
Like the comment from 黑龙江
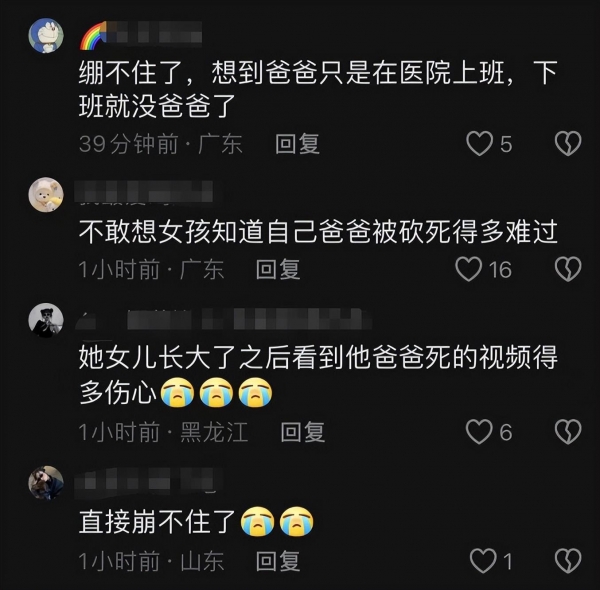pyautogui.click(x=481, y=431)
